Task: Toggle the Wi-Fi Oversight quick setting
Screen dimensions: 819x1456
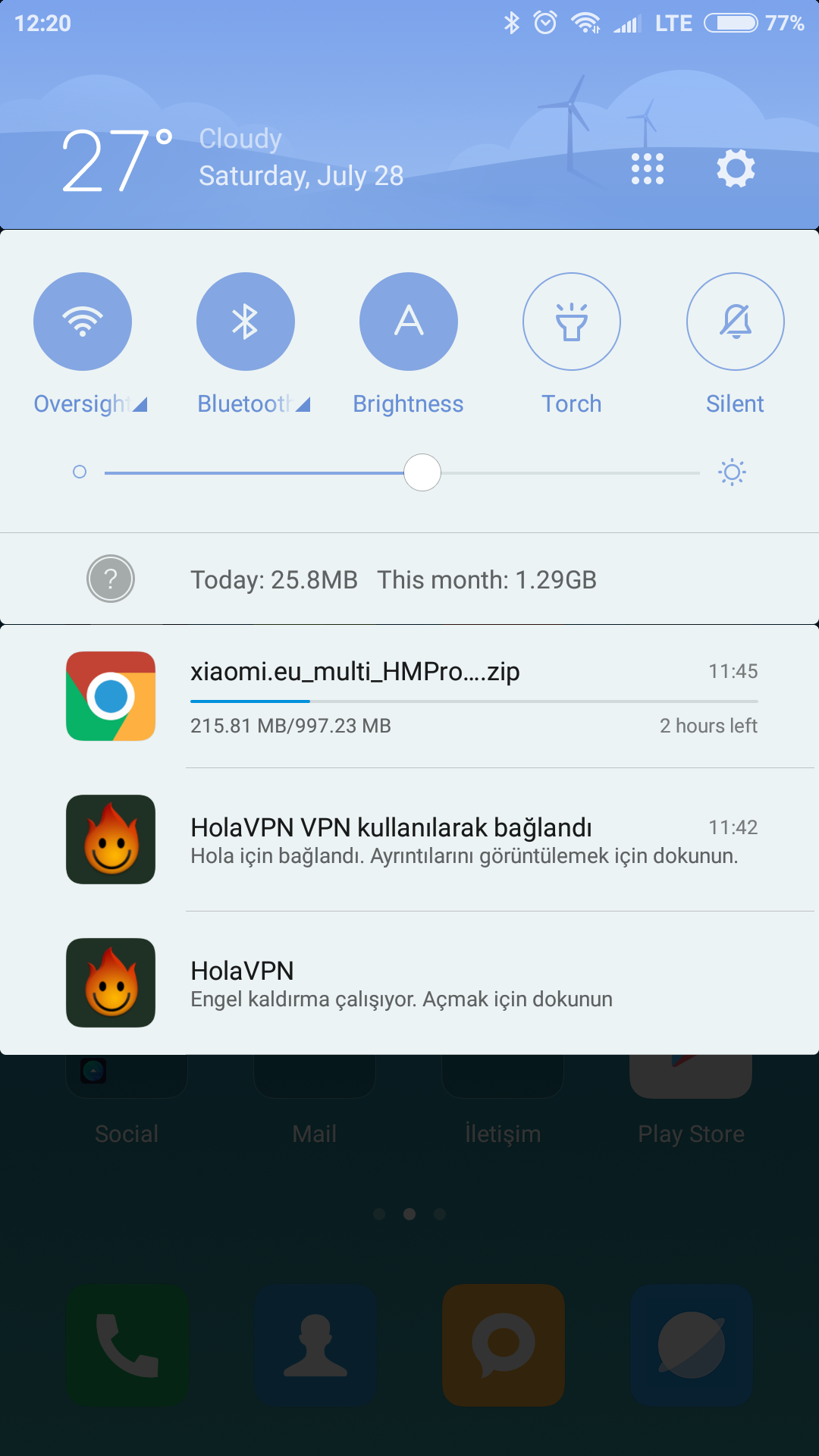Action: 83,322
